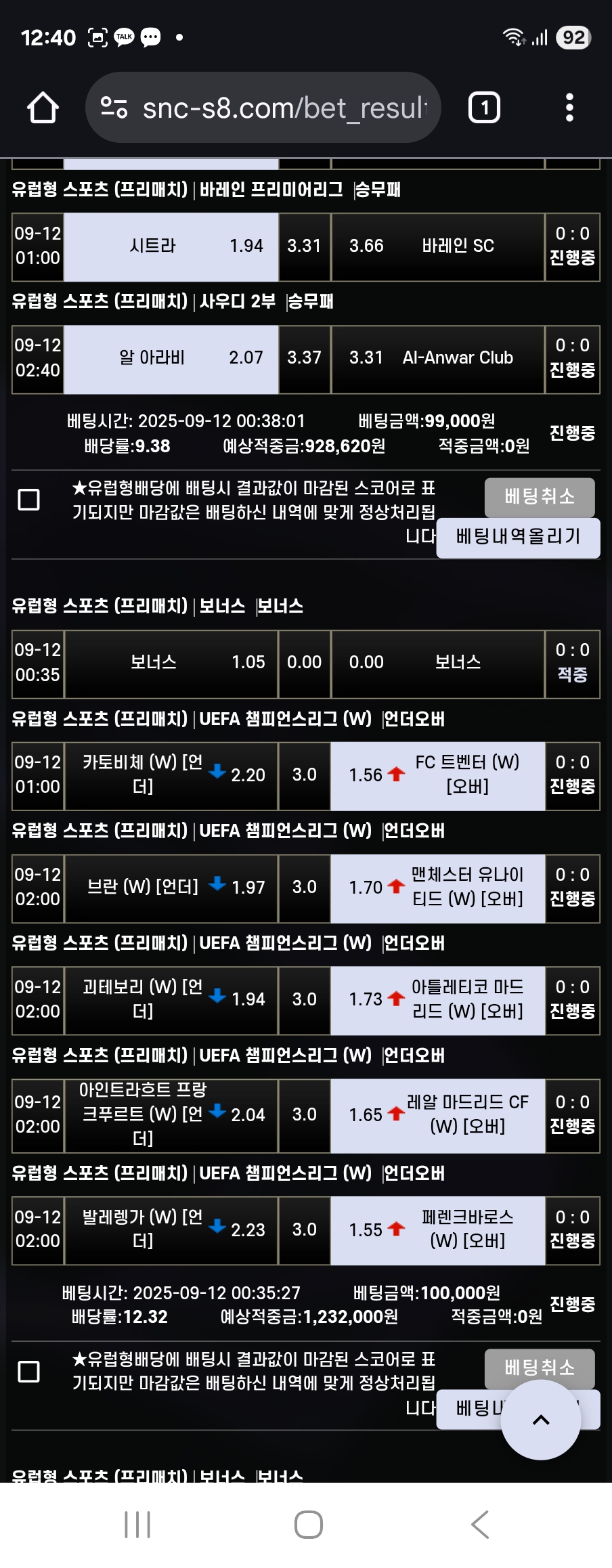This screenshot has width=612, height=1568.
Task: Tap the snc-s8.com address bar
Action: click(x=264, y=108)
